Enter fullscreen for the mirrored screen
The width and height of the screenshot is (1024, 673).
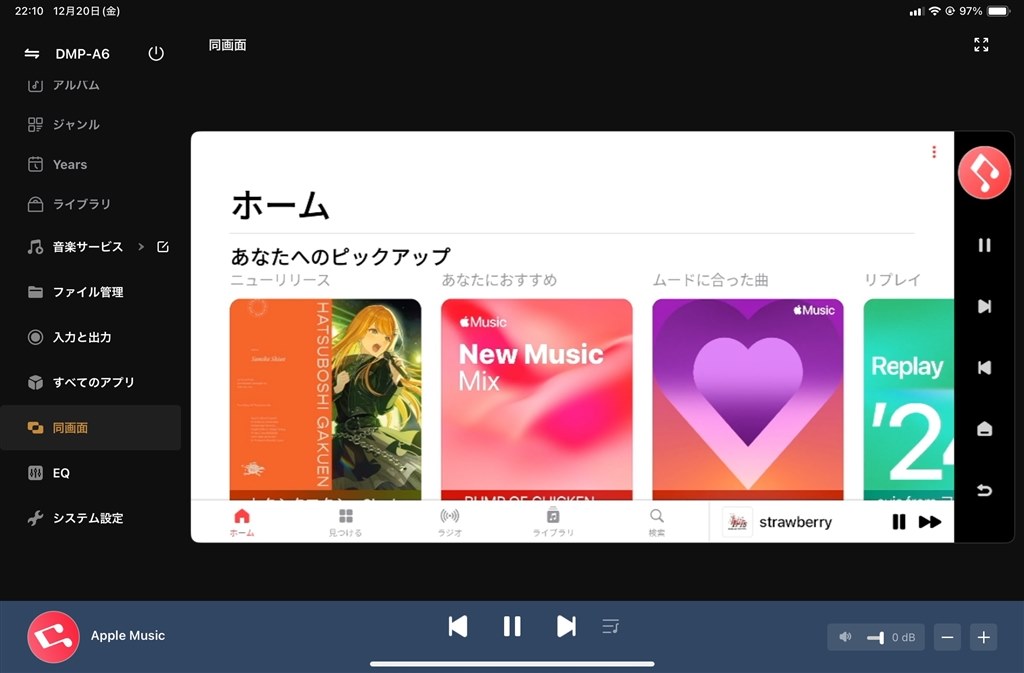pos(981,45)
